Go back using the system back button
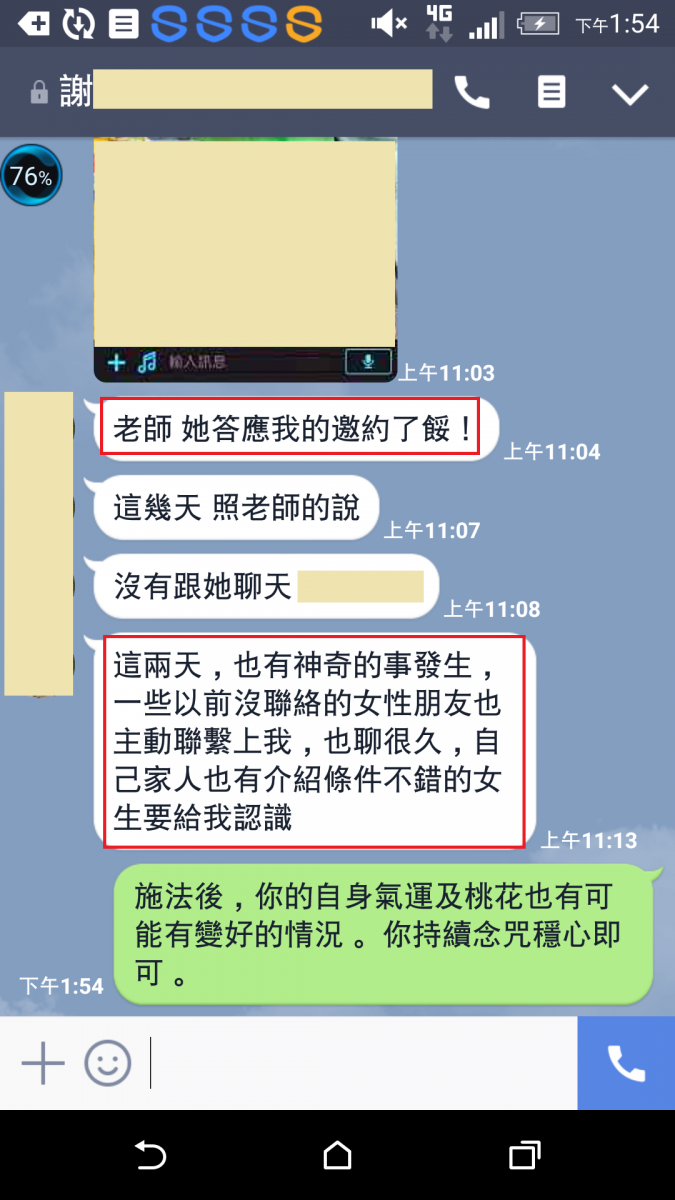This screenshot has width=675, height=1200. coord(150,1156)
